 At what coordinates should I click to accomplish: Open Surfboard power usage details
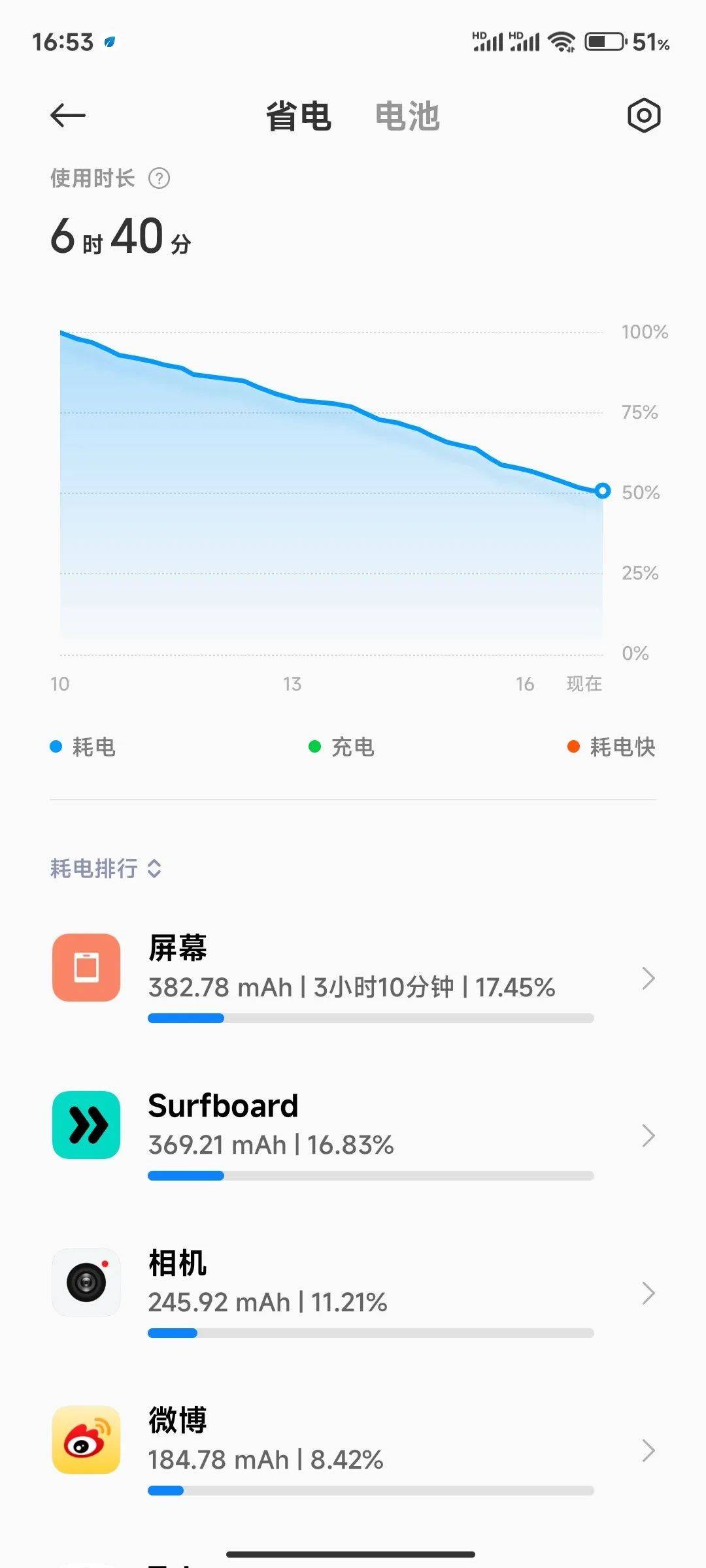353,1135
